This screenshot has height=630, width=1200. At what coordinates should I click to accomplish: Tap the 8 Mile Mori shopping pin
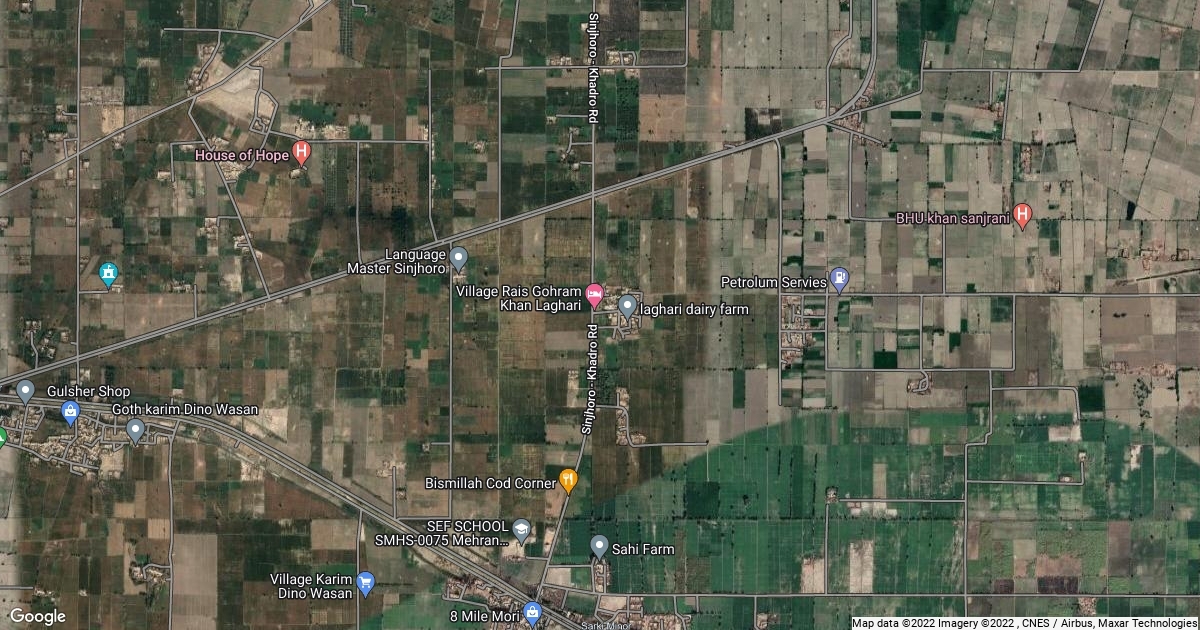click(x=532, y=612)
